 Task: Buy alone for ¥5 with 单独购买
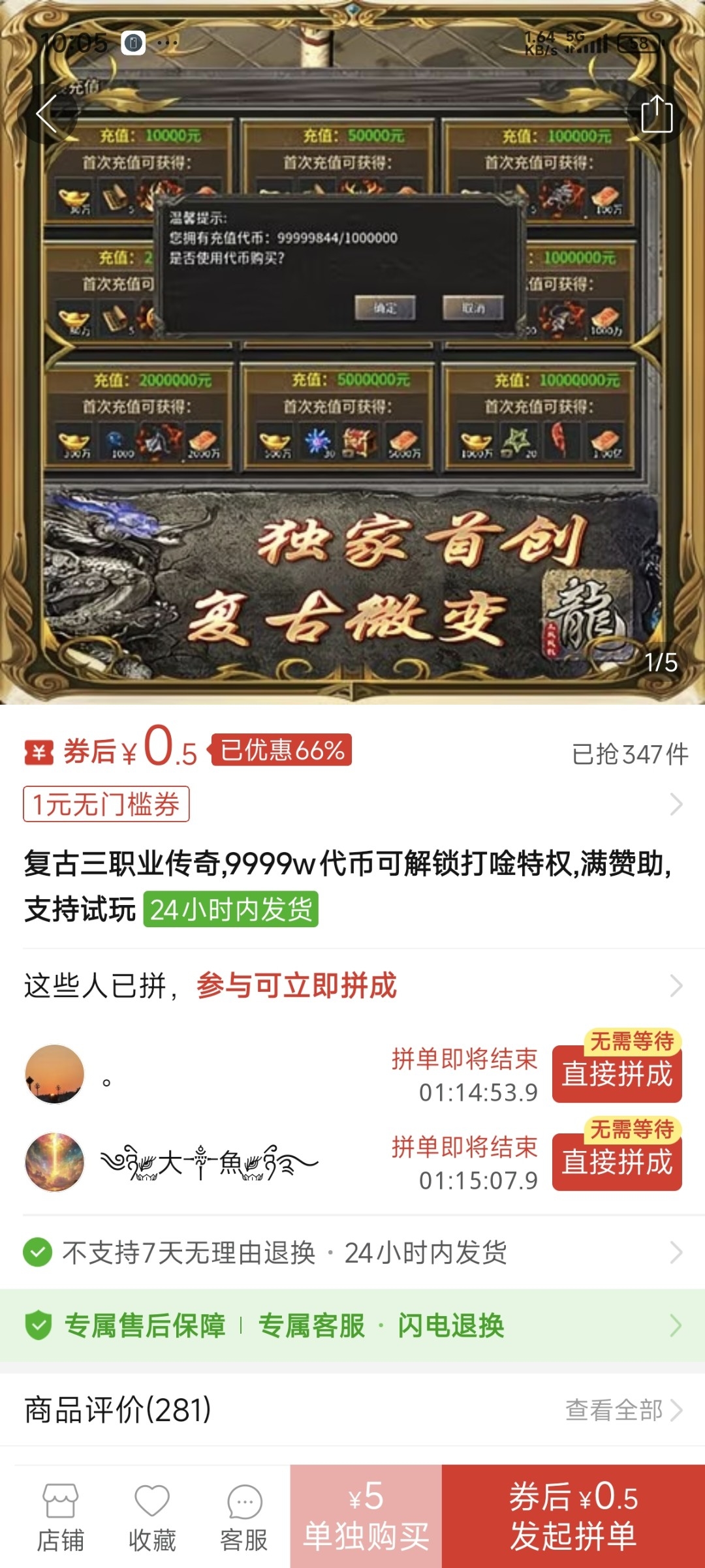tap(366, 1516)
